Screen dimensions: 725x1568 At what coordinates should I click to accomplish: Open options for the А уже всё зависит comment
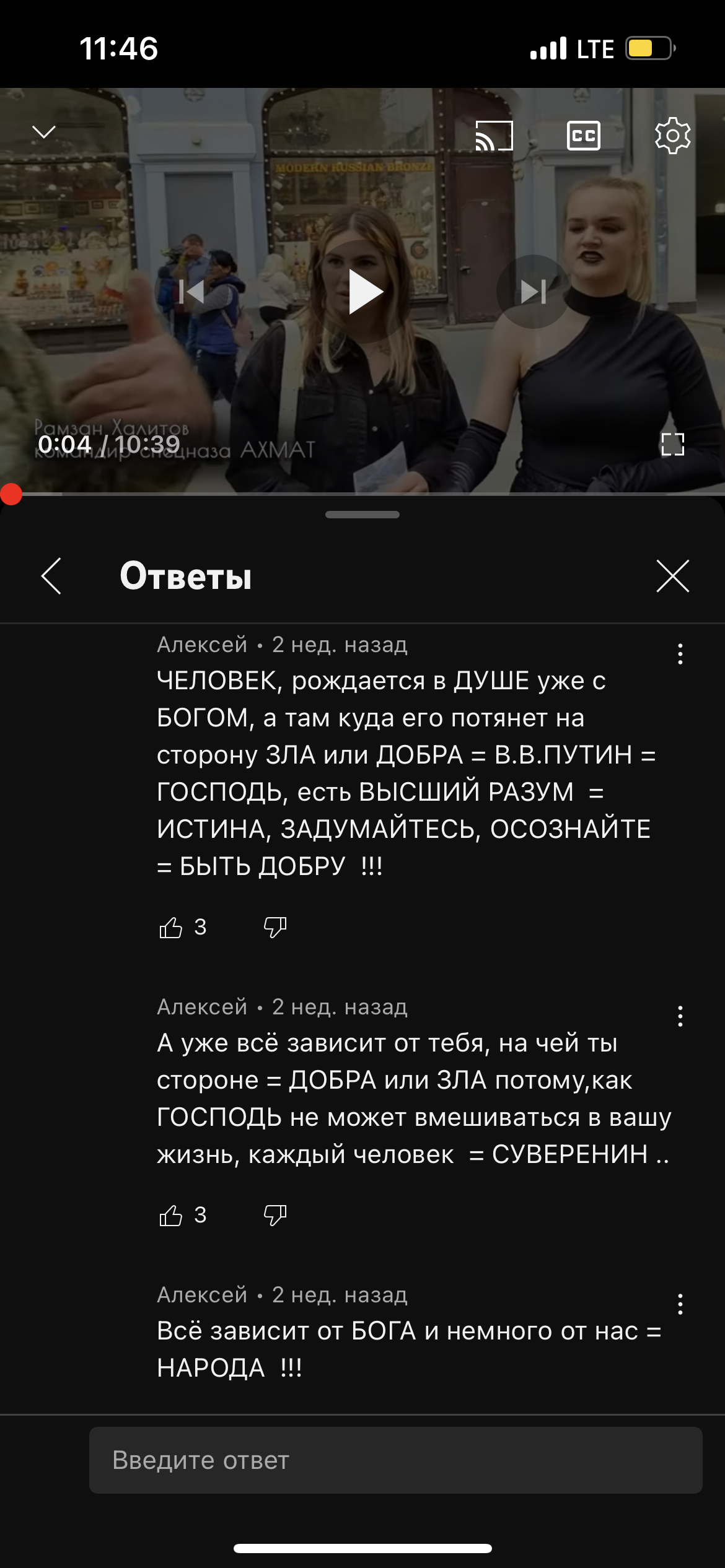point(680,1016)
